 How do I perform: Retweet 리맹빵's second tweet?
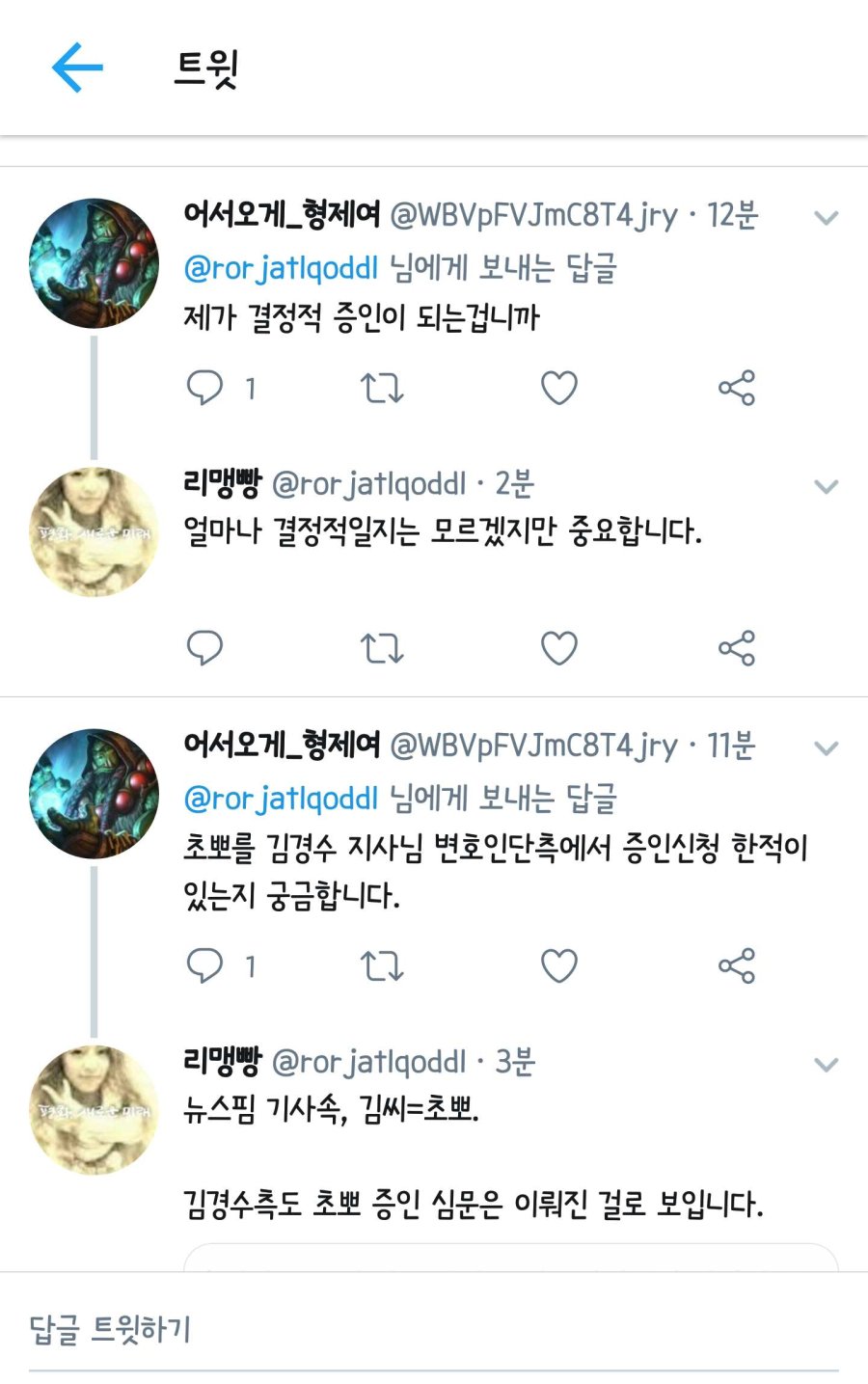[x=382, y=648]
